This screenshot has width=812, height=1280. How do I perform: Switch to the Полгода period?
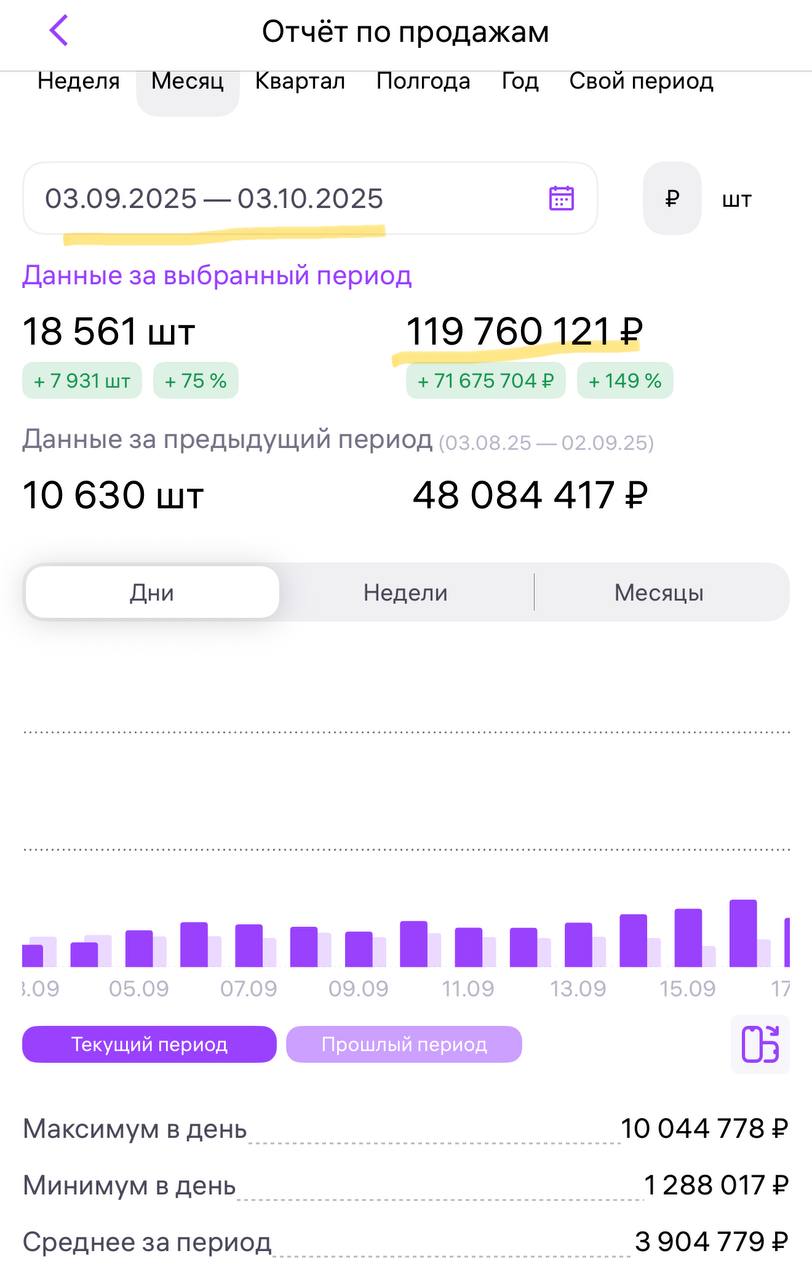pos(423,82)
